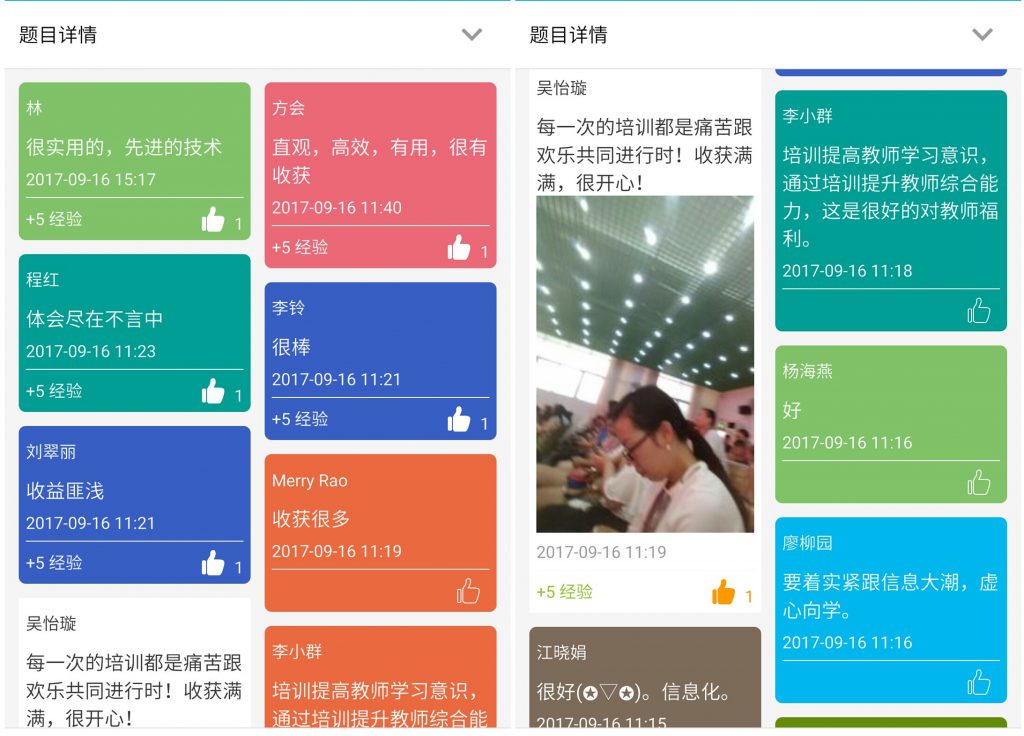Viewport: 1024px width, 736px height.
Task: Like 李小群's comment dated 11:18
Action: 978,312
